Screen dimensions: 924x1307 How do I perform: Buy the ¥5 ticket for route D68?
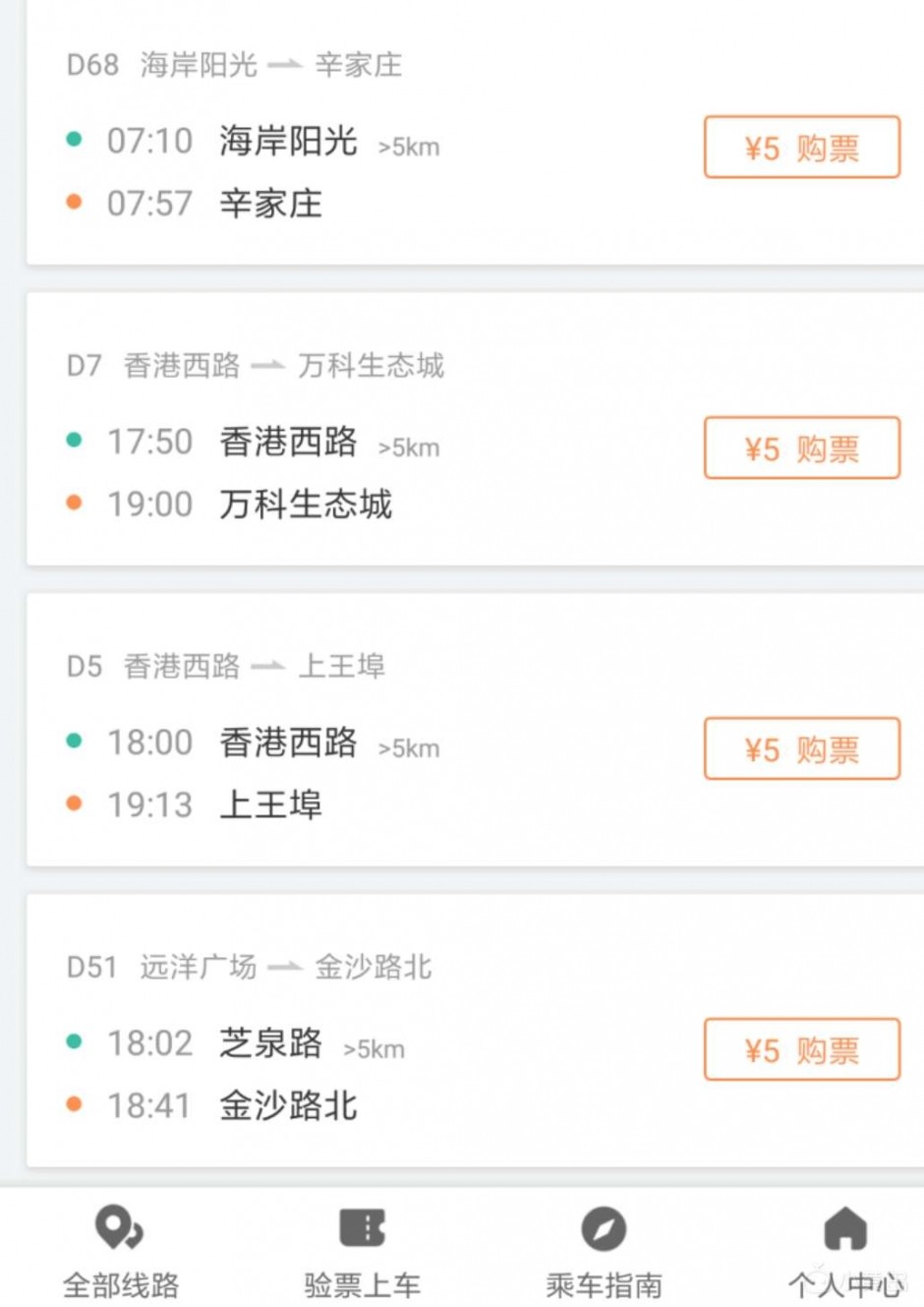801,148
